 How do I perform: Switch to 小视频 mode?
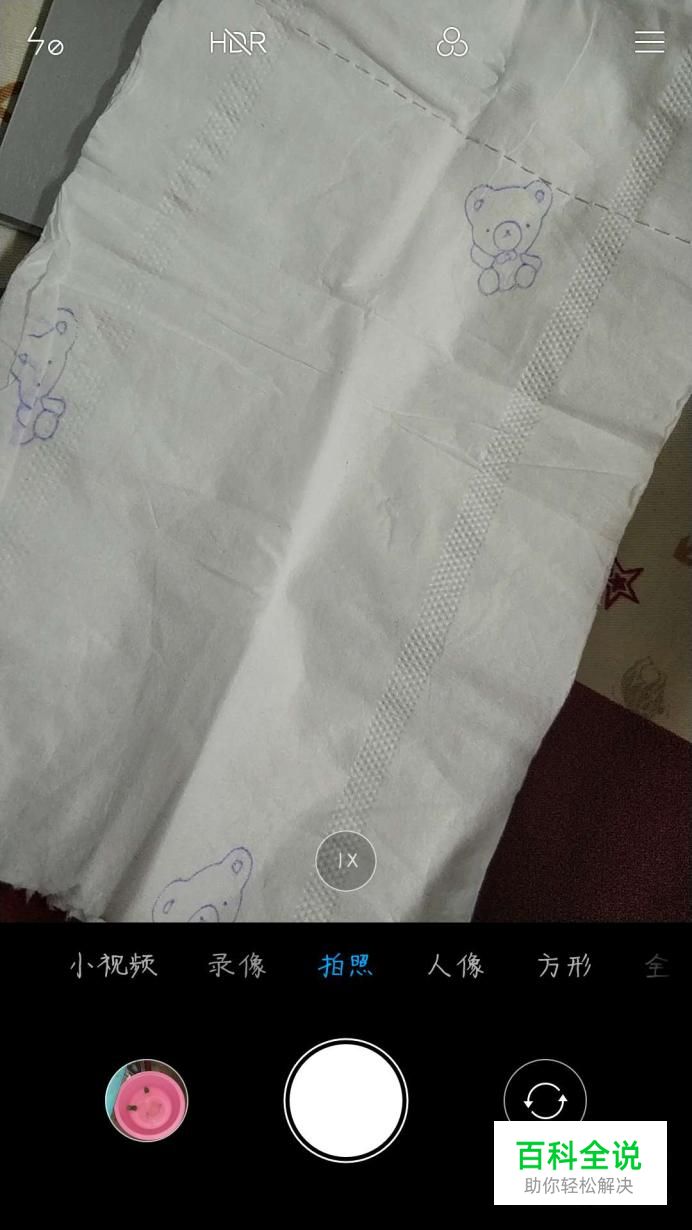(113, 966)
